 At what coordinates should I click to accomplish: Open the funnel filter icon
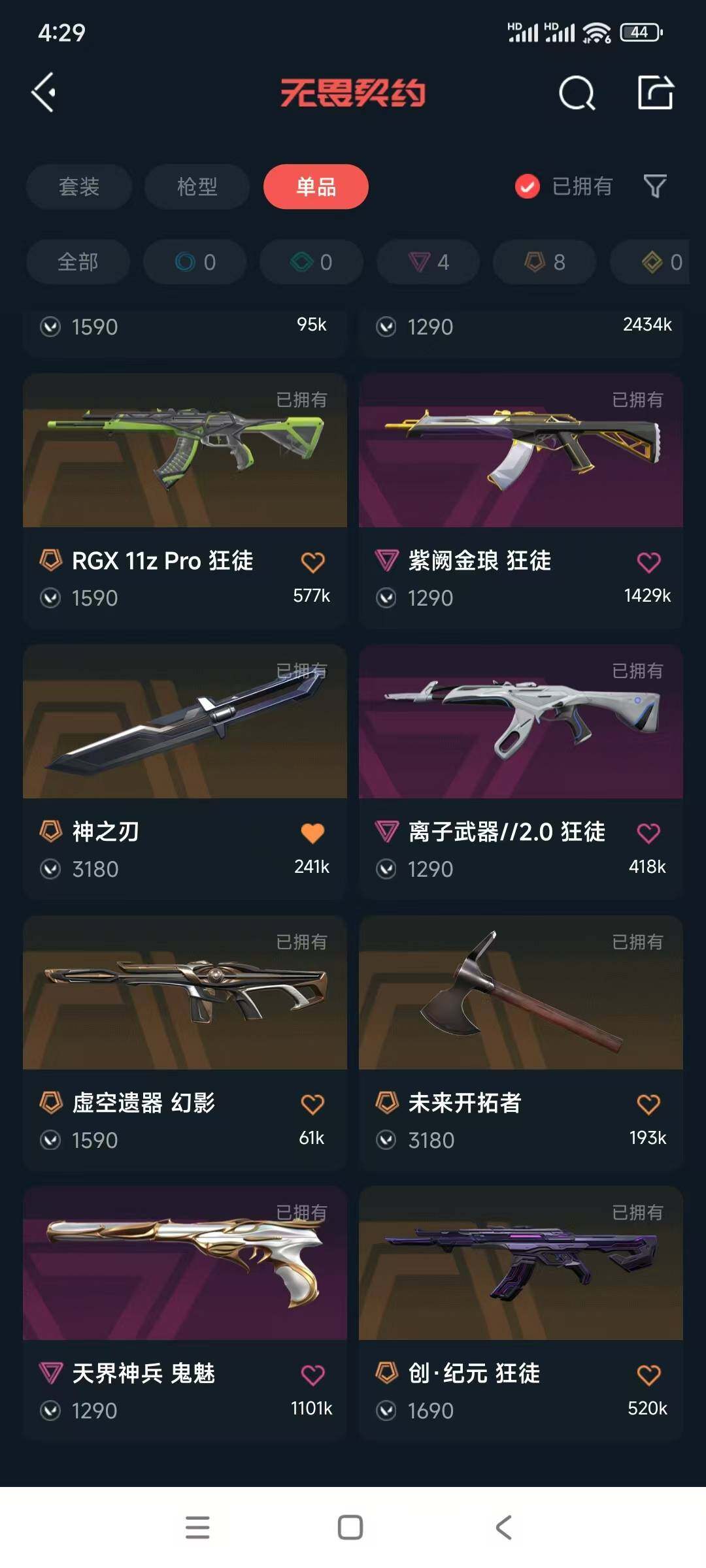[x=654, y=187]
